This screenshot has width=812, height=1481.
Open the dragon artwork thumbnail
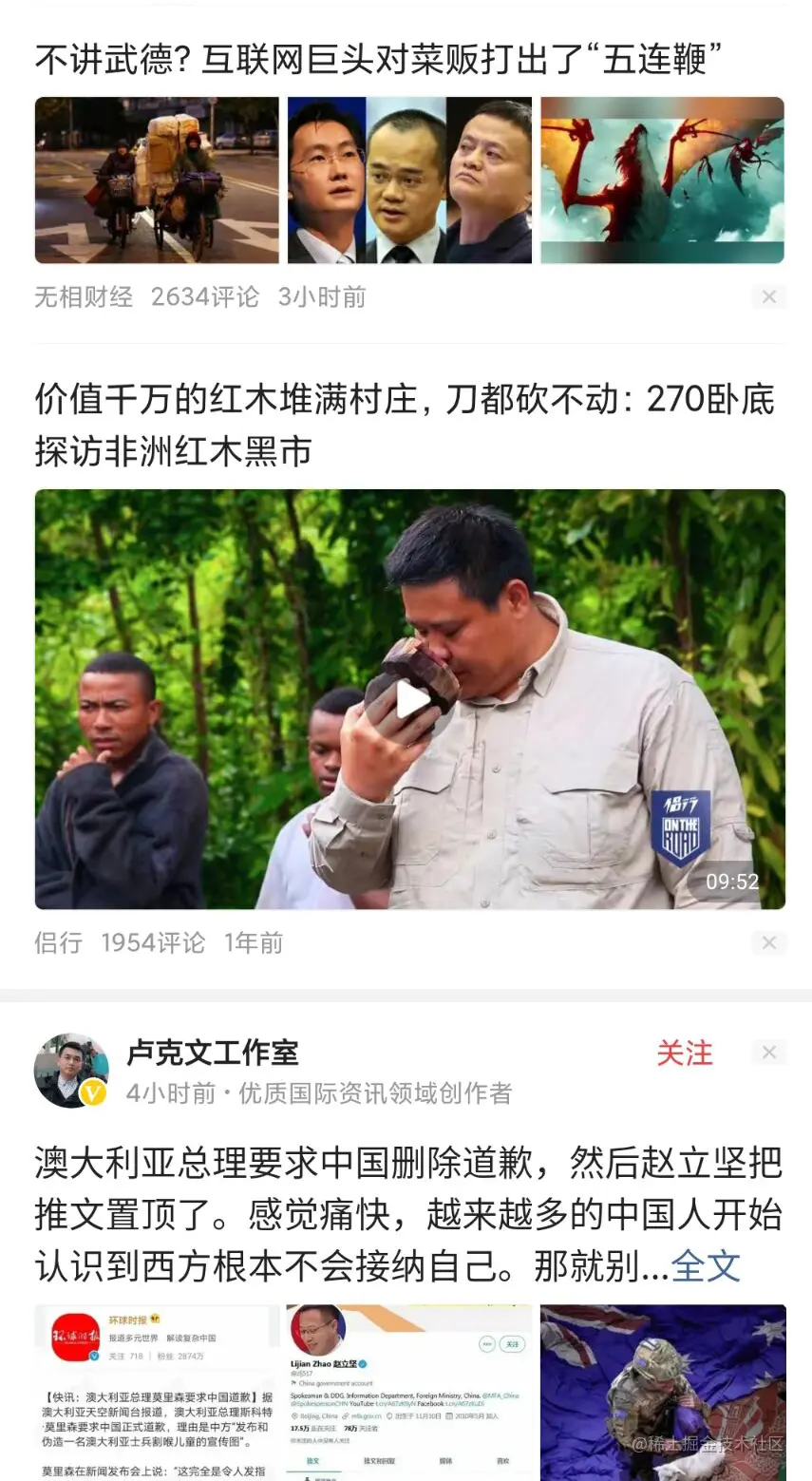pos(663,180)
